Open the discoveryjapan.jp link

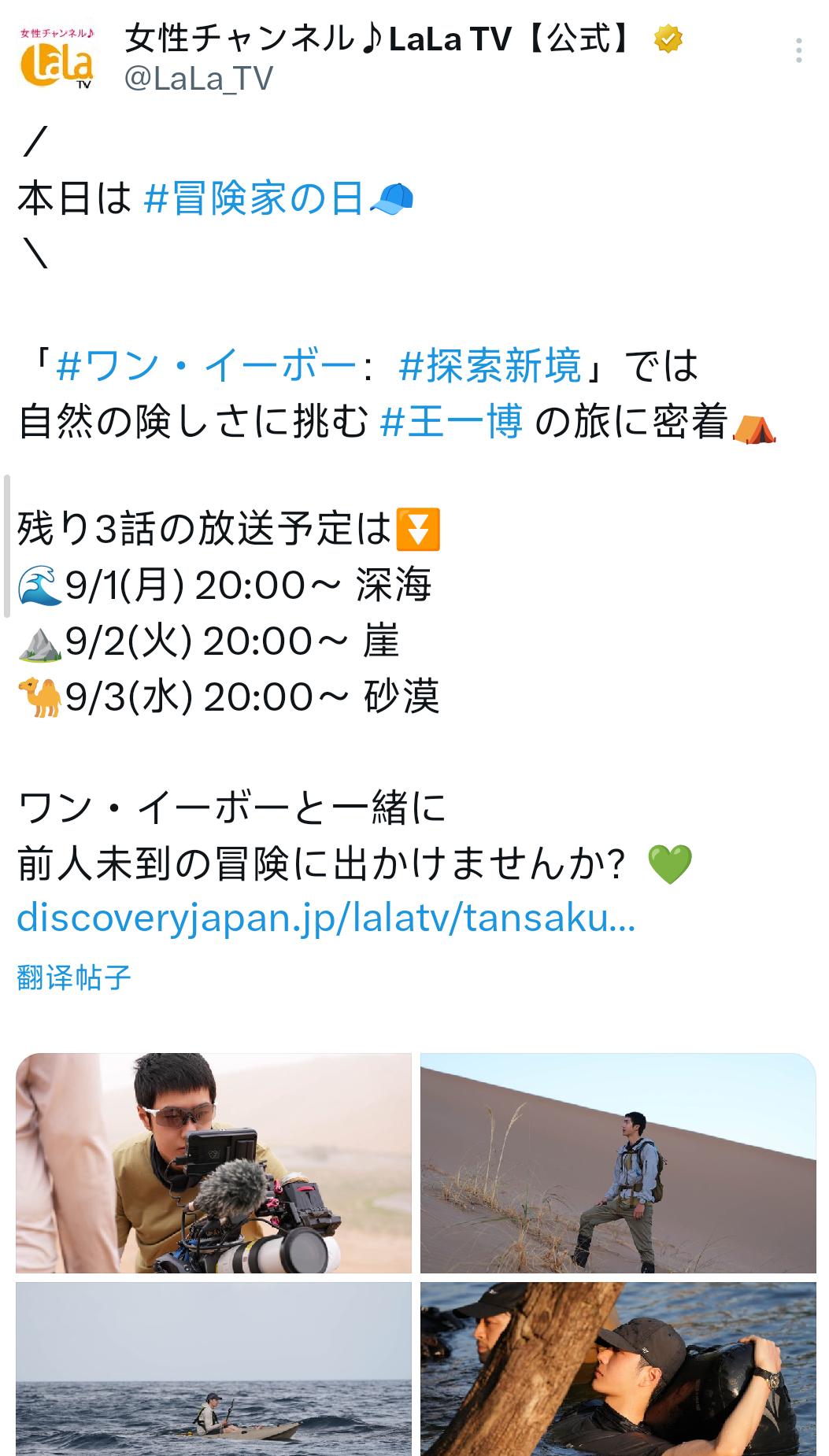coord(326,918)
